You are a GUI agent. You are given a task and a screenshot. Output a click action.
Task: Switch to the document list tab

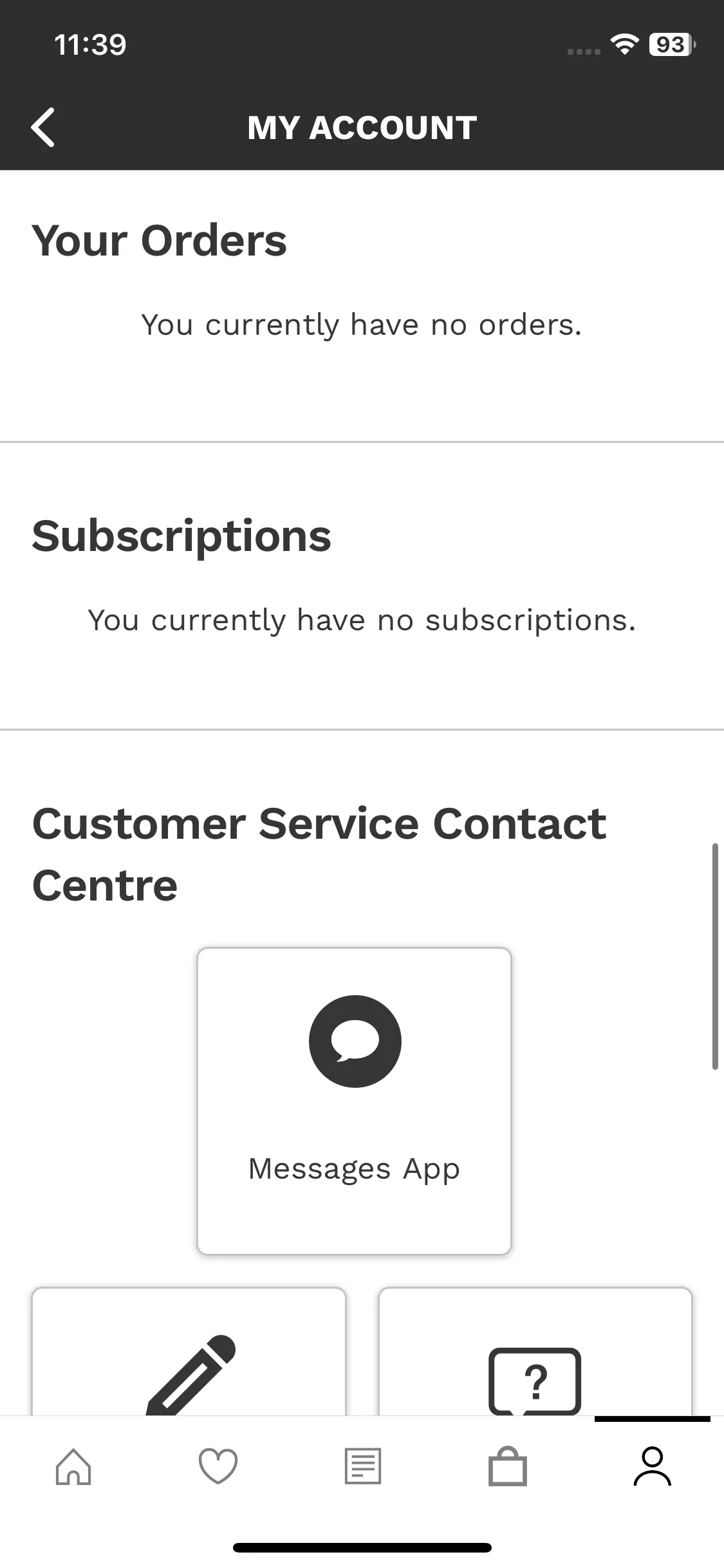363,1466
